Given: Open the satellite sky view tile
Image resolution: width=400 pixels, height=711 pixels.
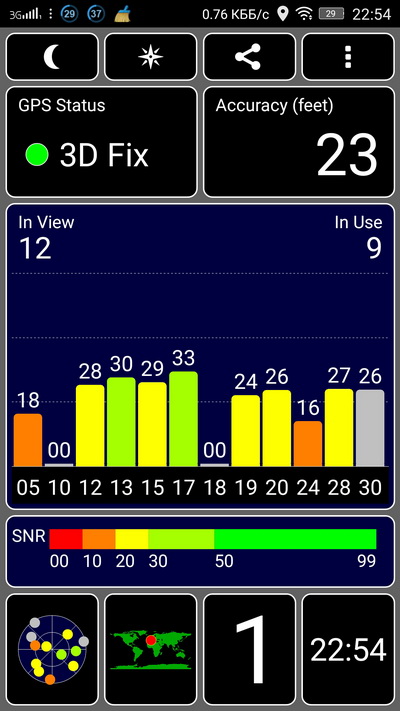Looking at the screenshot, I should click(x=52, y=650).
